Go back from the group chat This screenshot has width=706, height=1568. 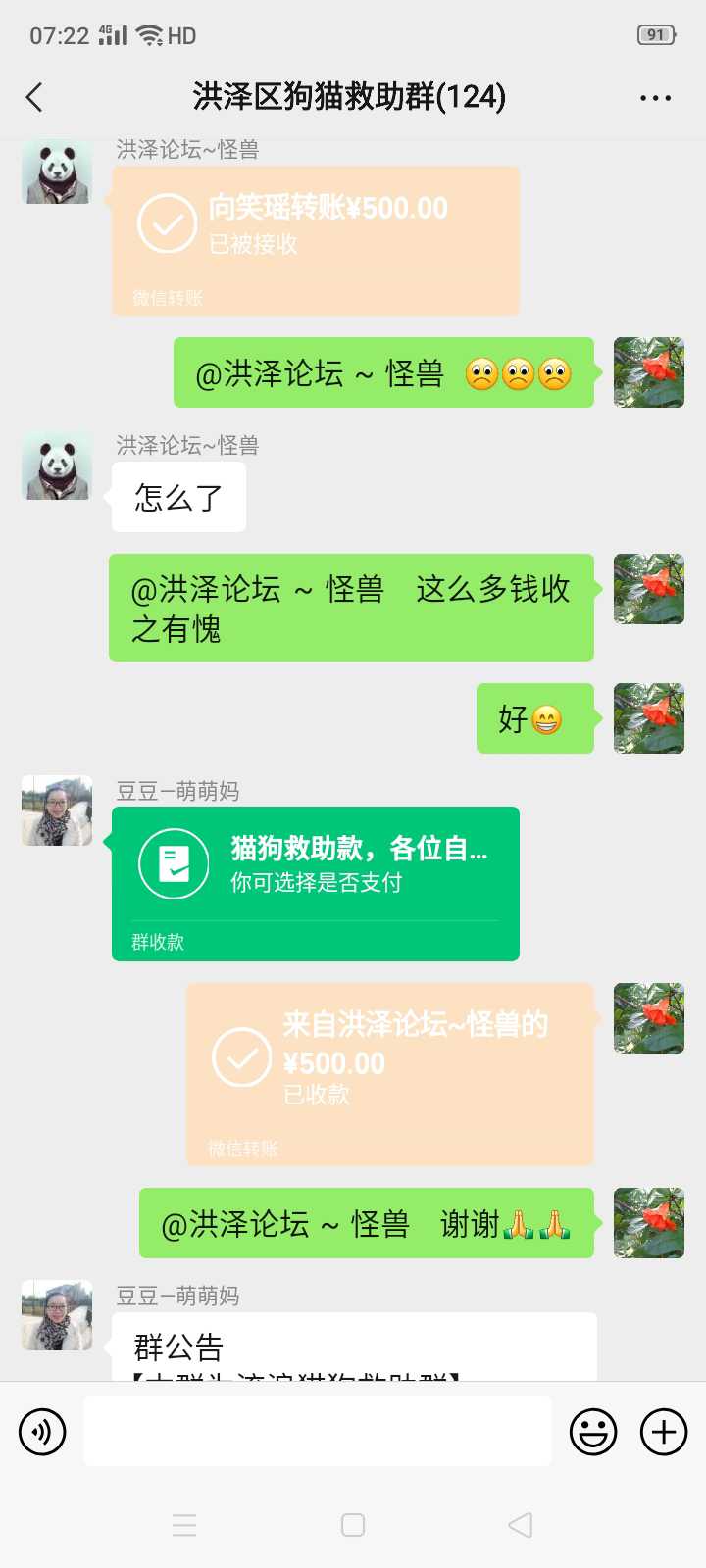coord(35,97)
